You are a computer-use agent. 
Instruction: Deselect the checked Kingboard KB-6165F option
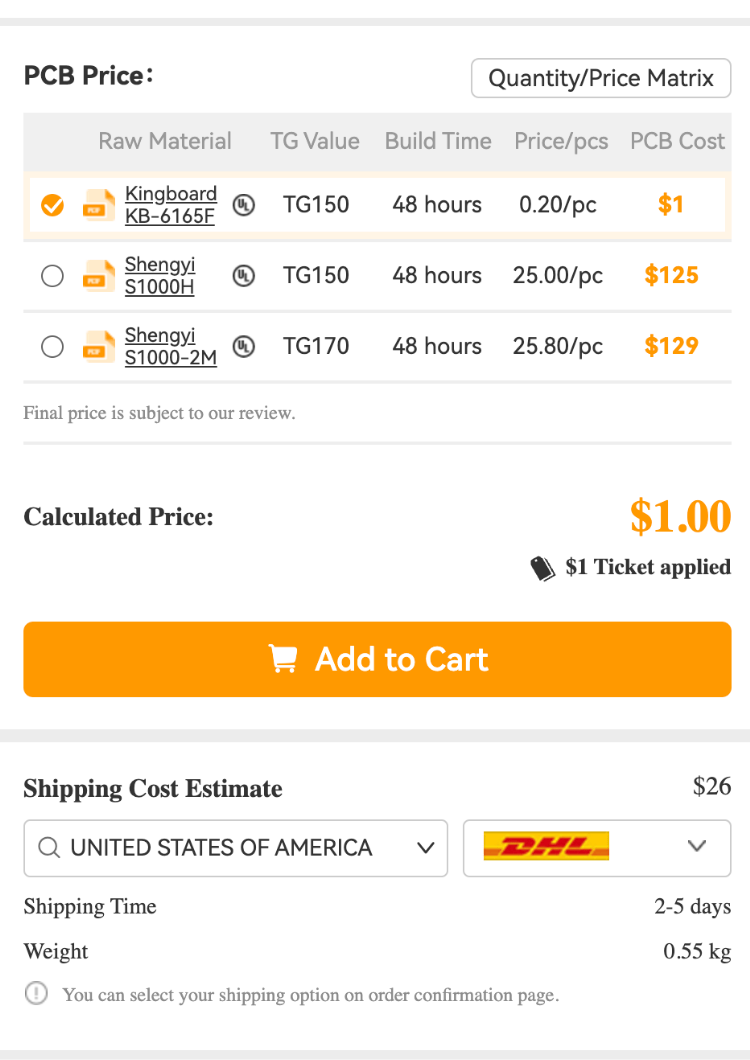(x=52, y=204)
